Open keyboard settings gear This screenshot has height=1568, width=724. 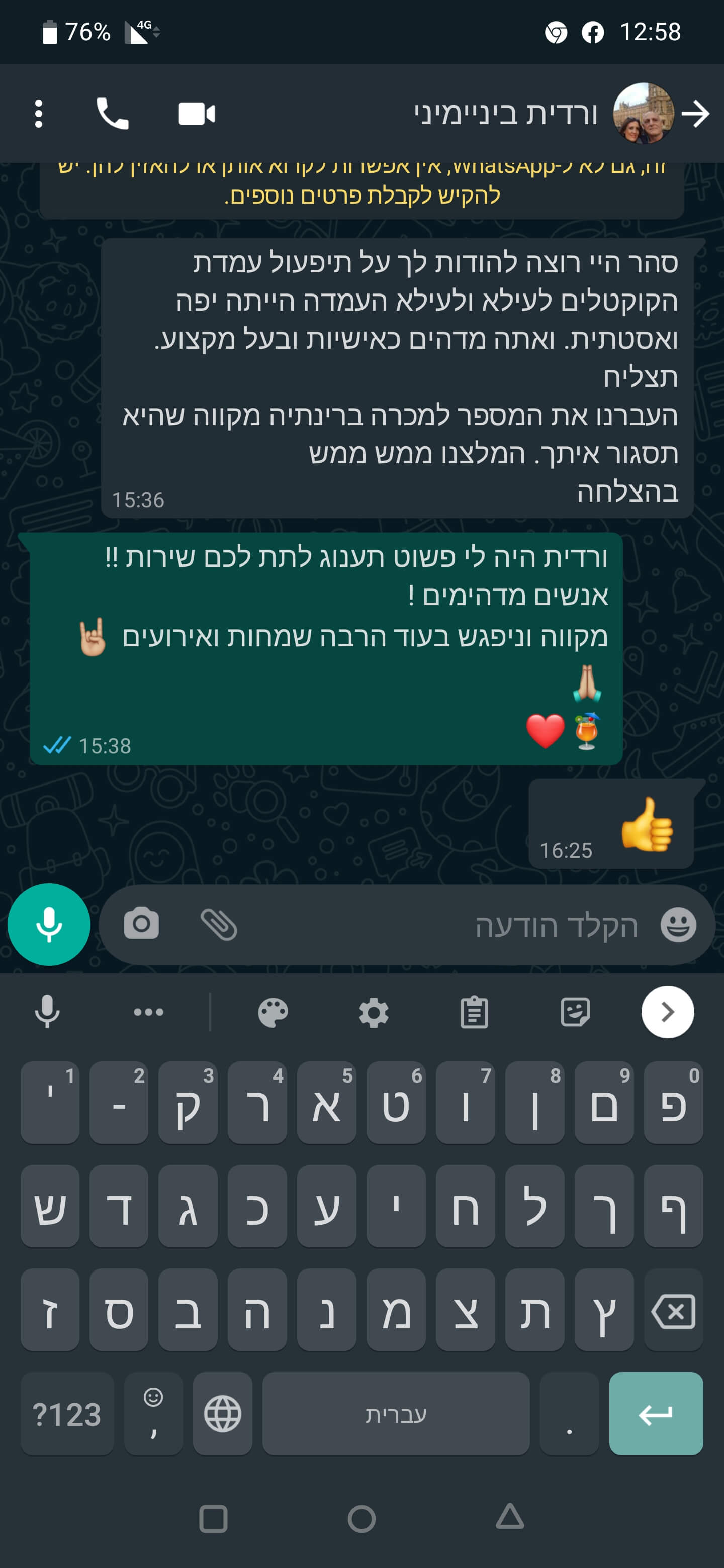point(373,1012)
